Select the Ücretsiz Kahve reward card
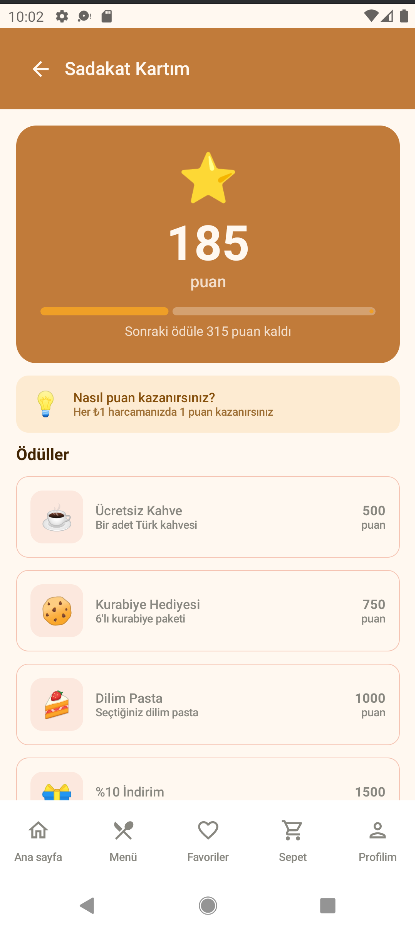Image resolution: width=415 pixels, height=930 pixels. pyautogui.click(x=208, y=517)
